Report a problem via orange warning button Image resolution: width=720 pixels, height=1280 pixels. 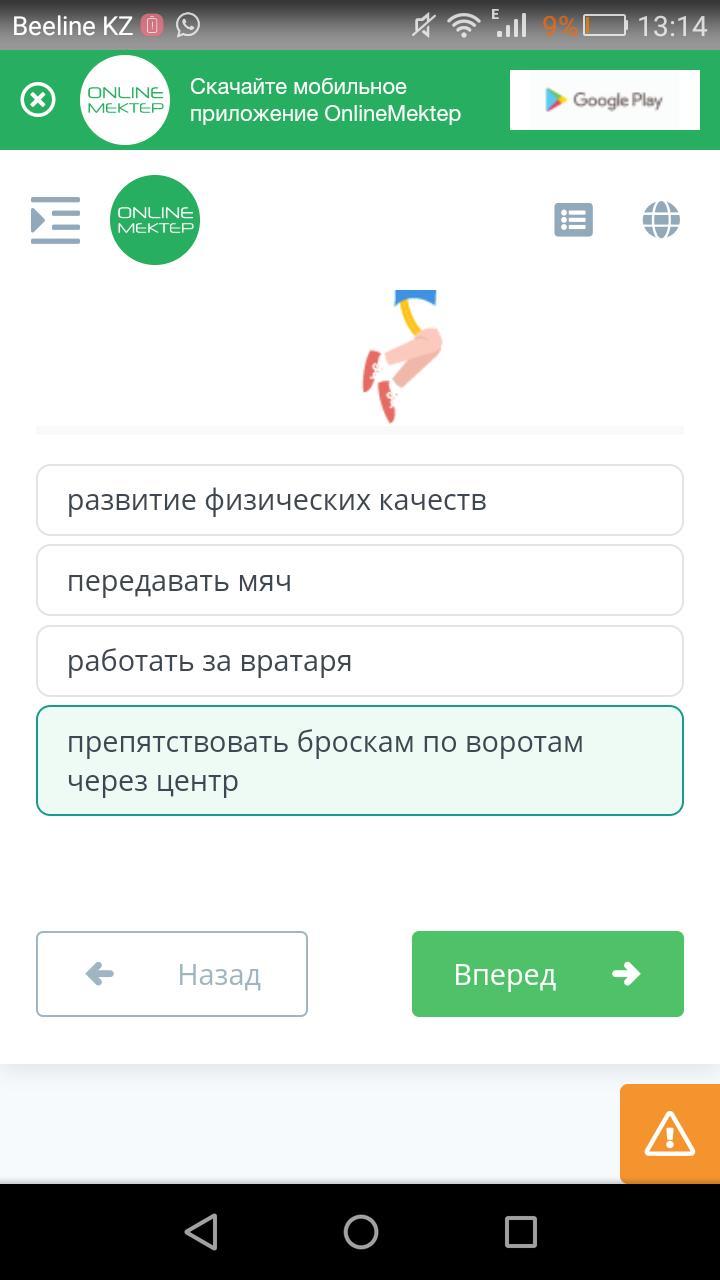(x=669, y=1134)
